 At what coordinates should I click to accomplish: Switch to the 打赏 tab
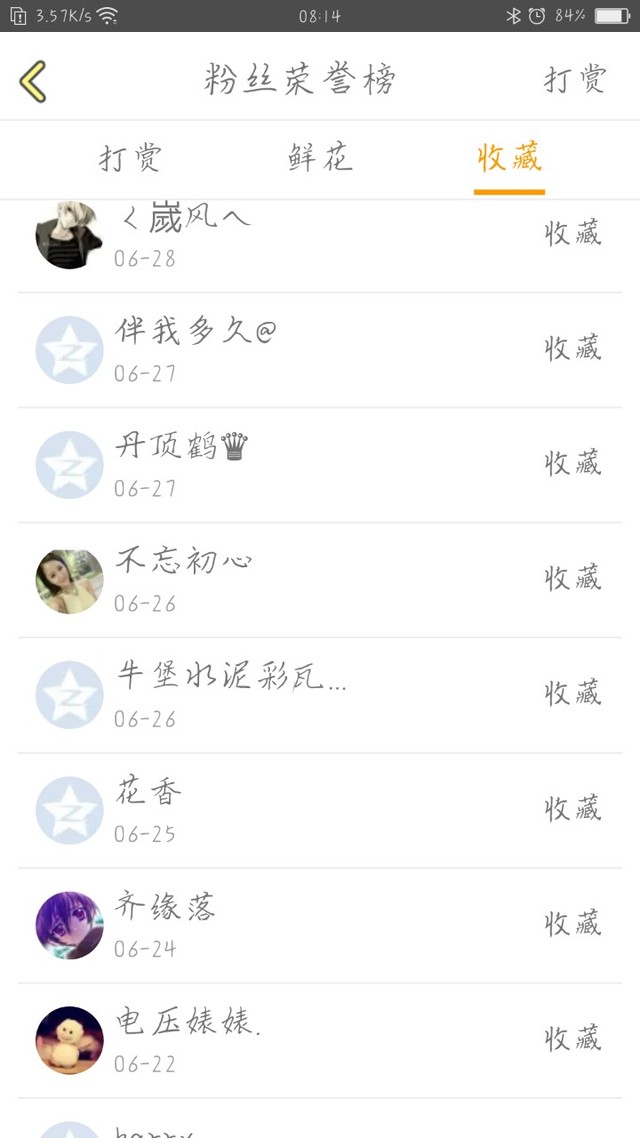point(130,158)
